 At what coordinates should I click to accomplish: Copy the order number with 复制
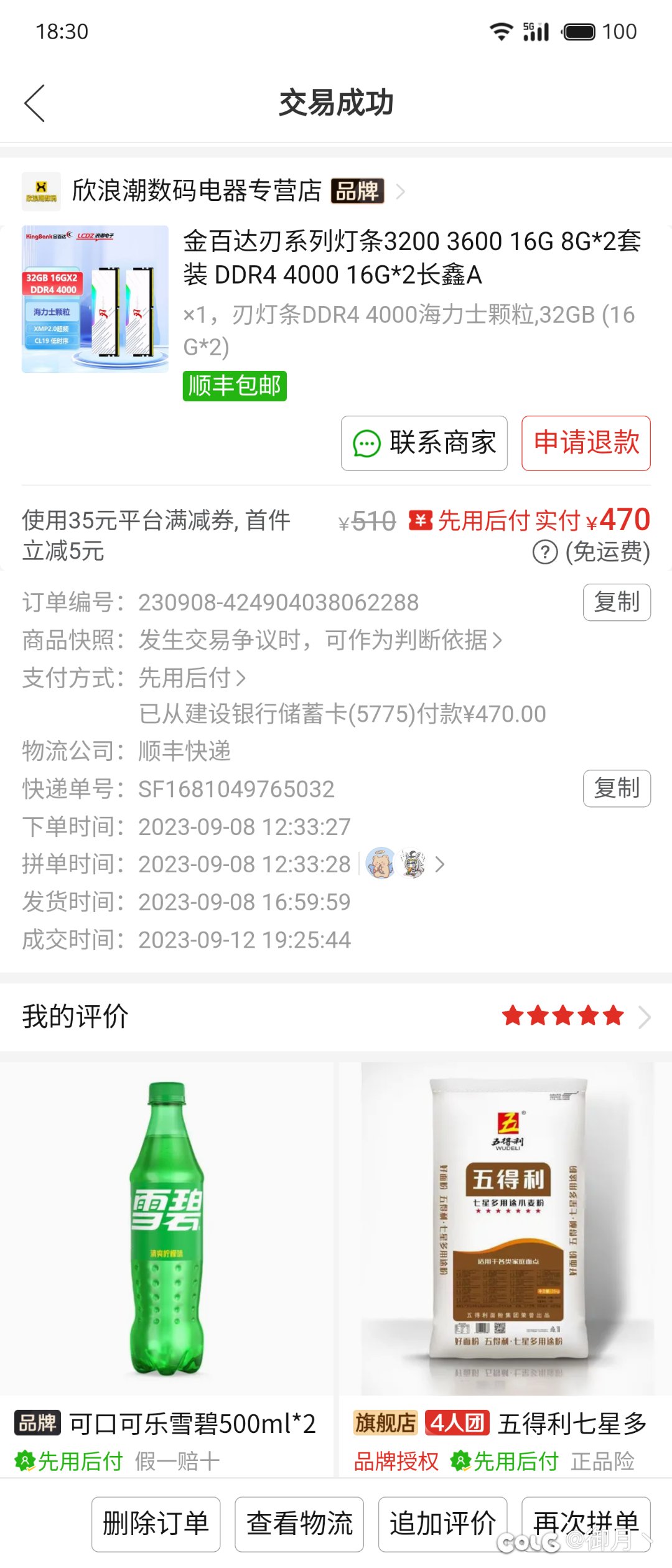pyautogui.click(x=617, y=602)
